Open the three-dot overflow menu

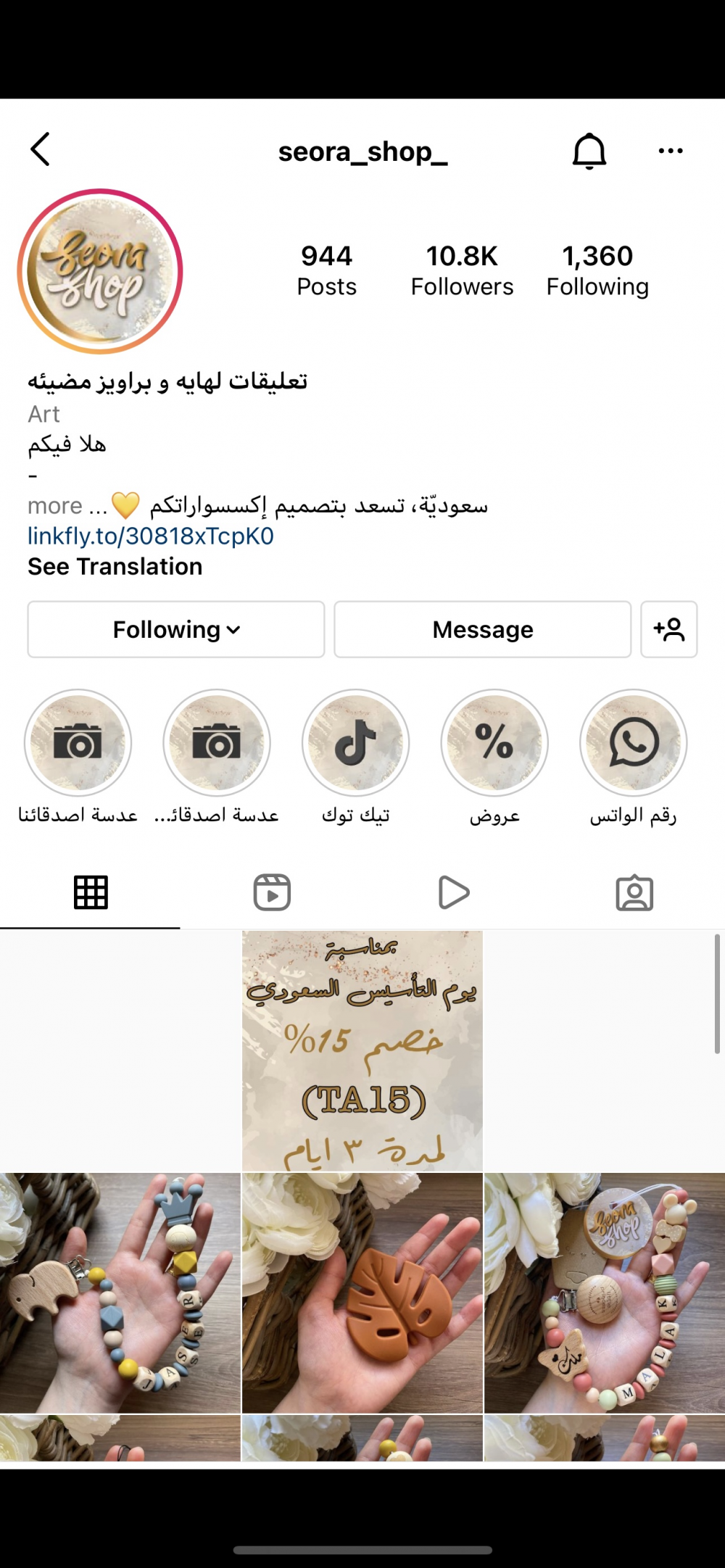click(671, 151)
